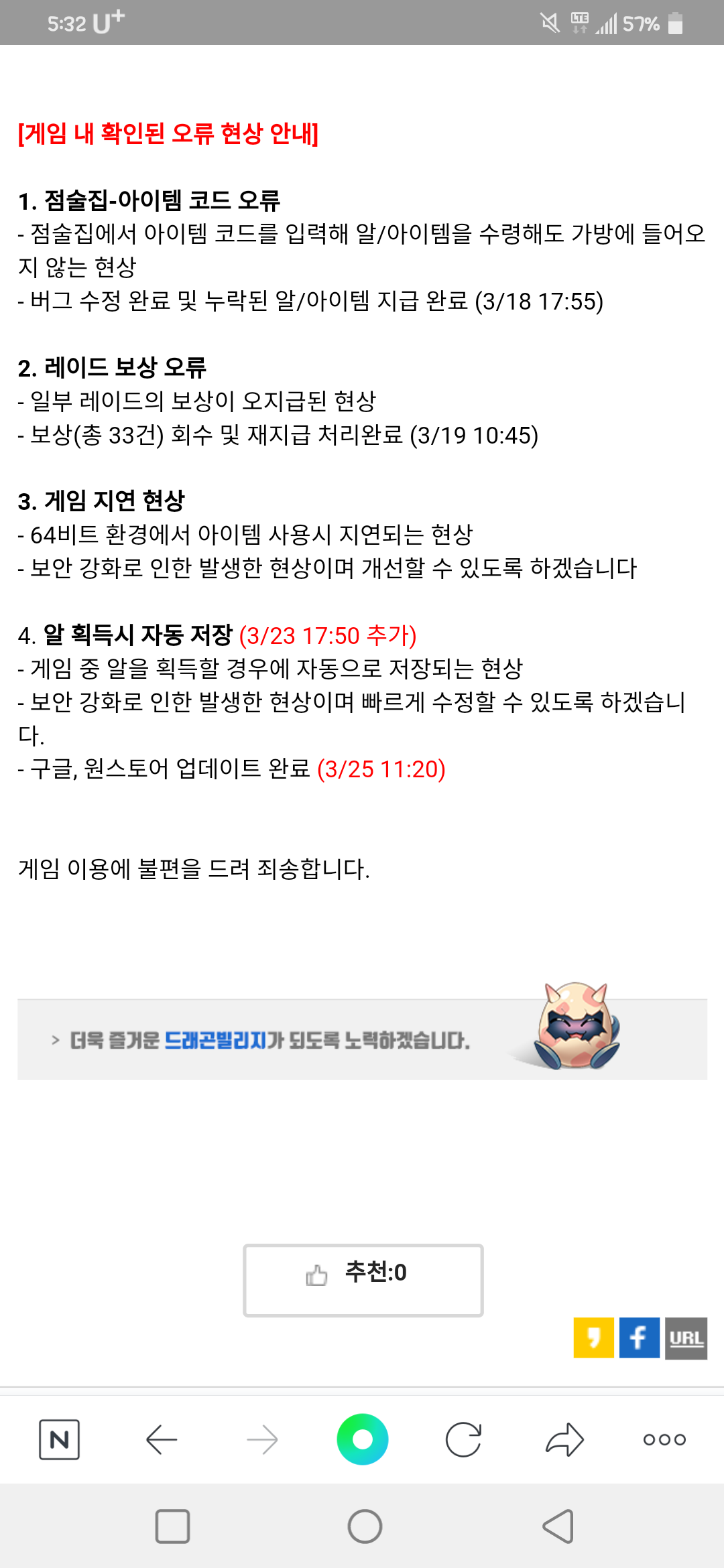Open the green Naver search dot

click(363, 1439)
